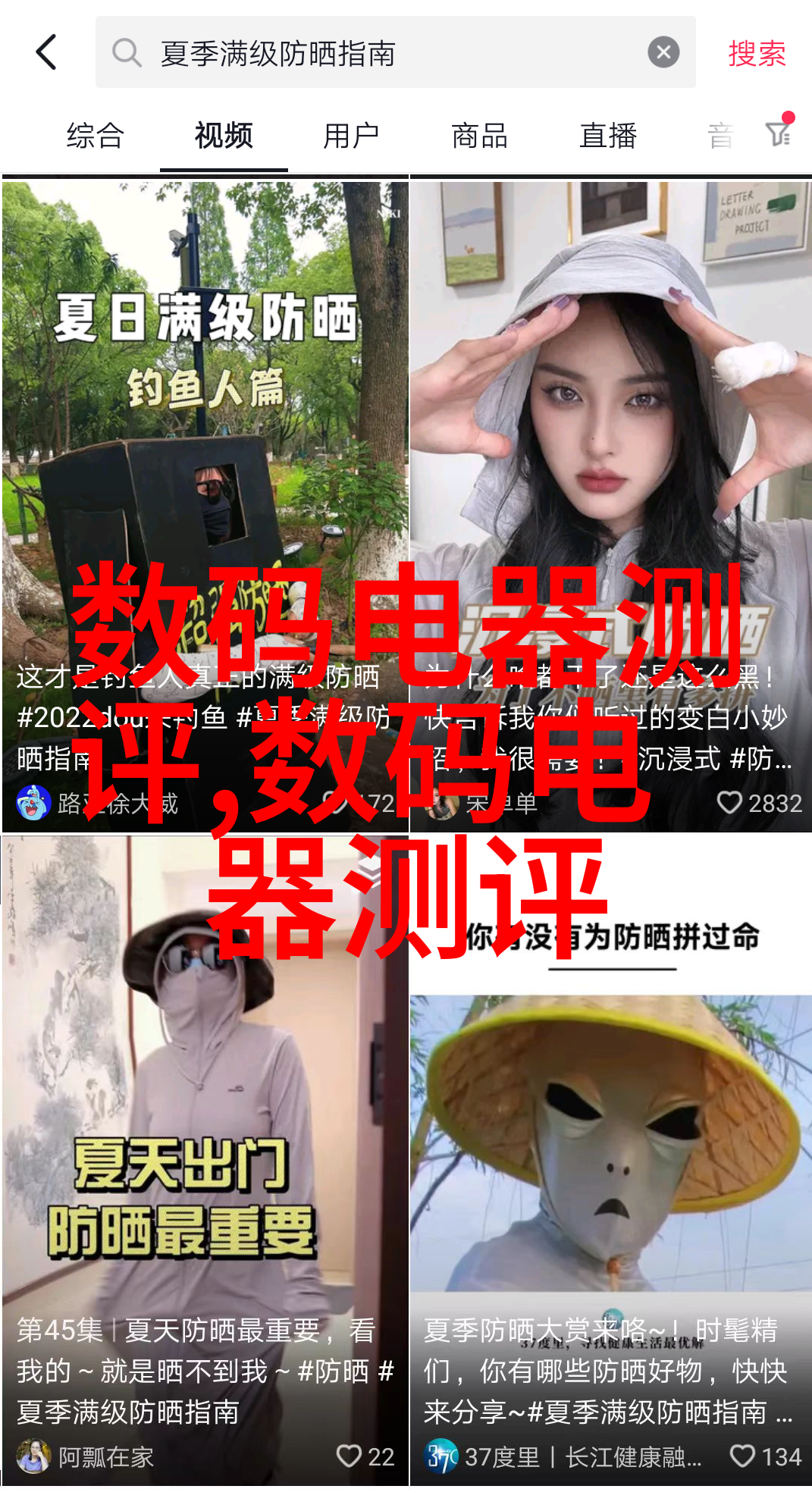Like 阿飘在家's video
812x1489 pixels.
coord(350,1456)
